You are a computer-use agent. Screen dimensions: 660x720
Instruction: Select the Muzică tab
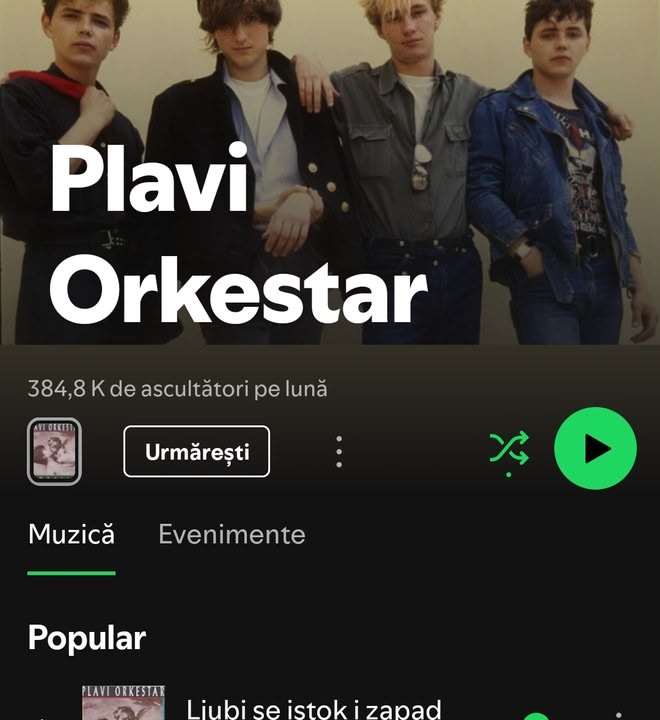(71, 534)
